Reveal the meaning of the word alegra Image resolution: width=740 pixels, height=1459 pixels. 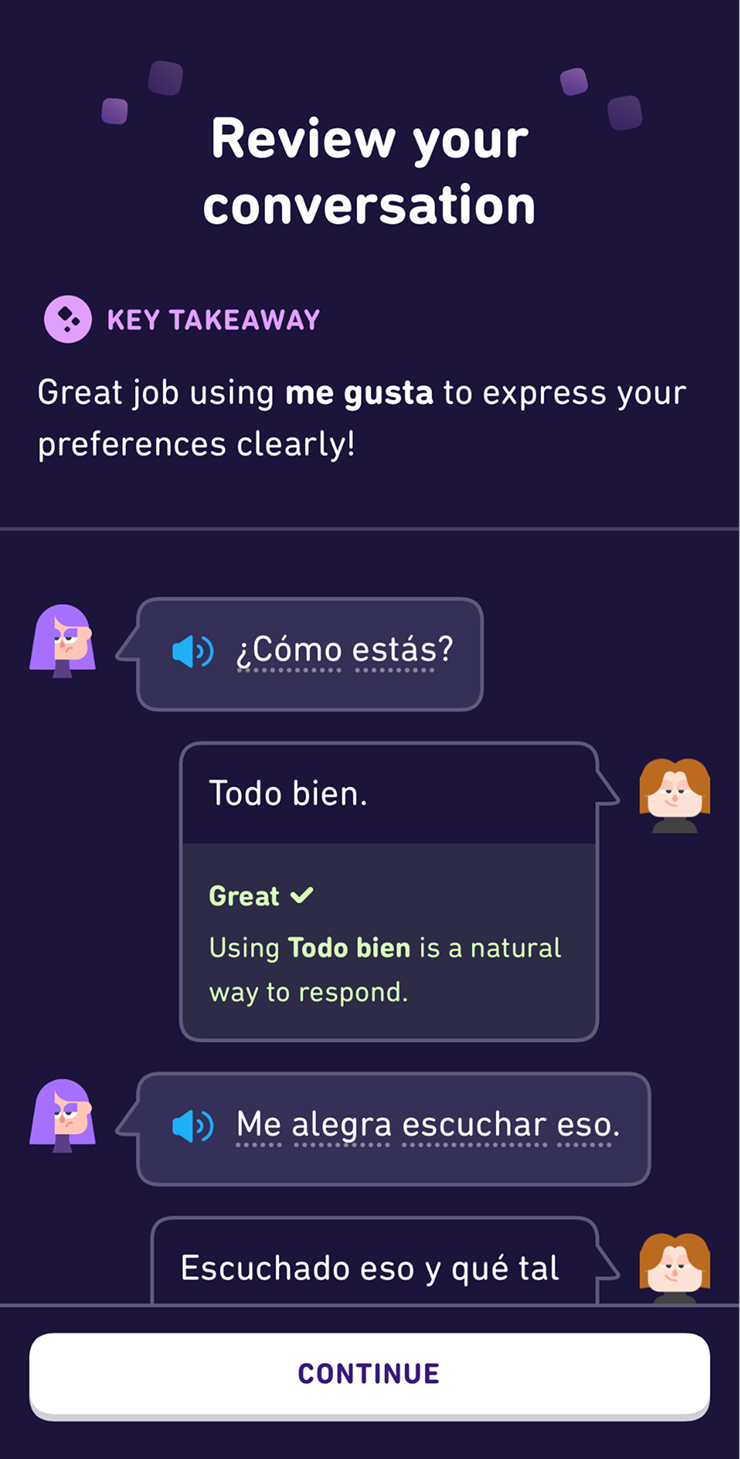(x=341, y=1125)
